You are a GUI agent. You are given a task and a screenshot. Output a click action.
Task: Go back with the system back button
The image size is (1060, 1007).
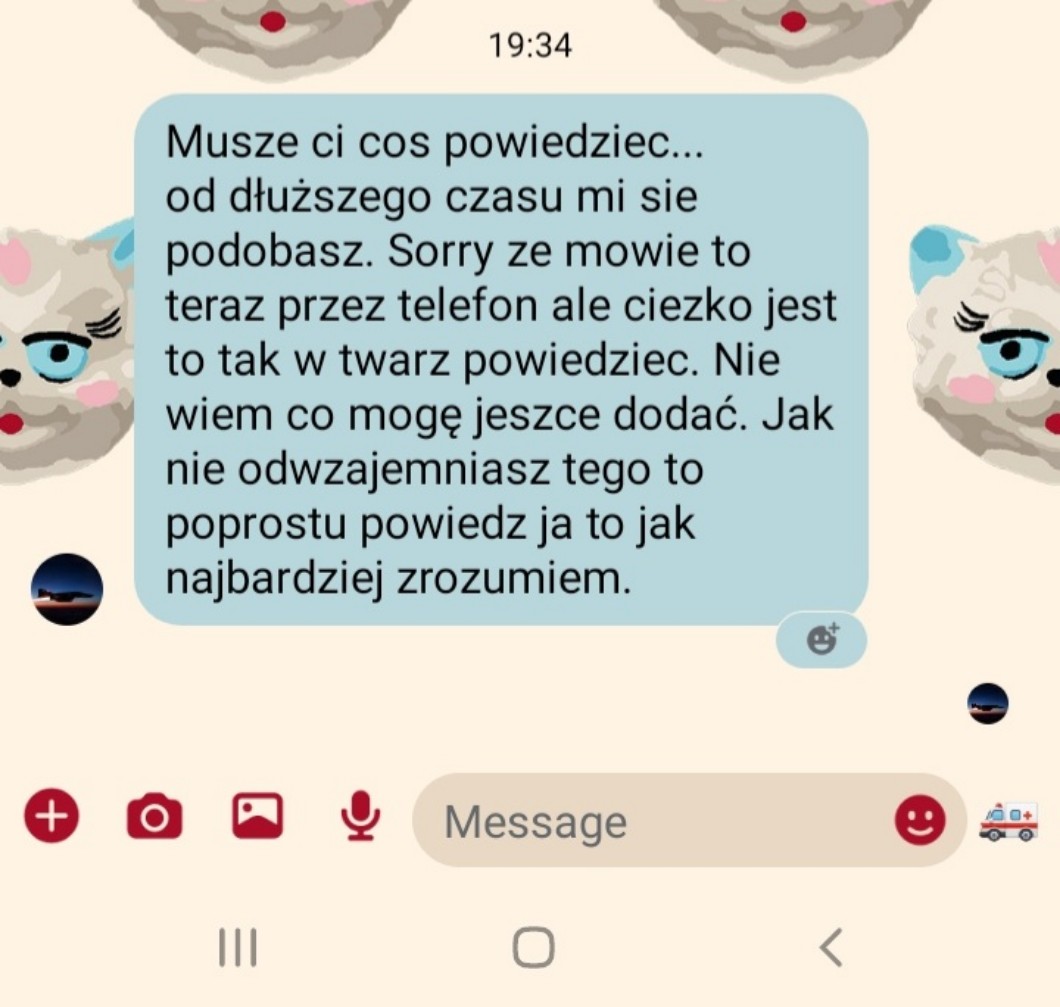pos(831,947)
